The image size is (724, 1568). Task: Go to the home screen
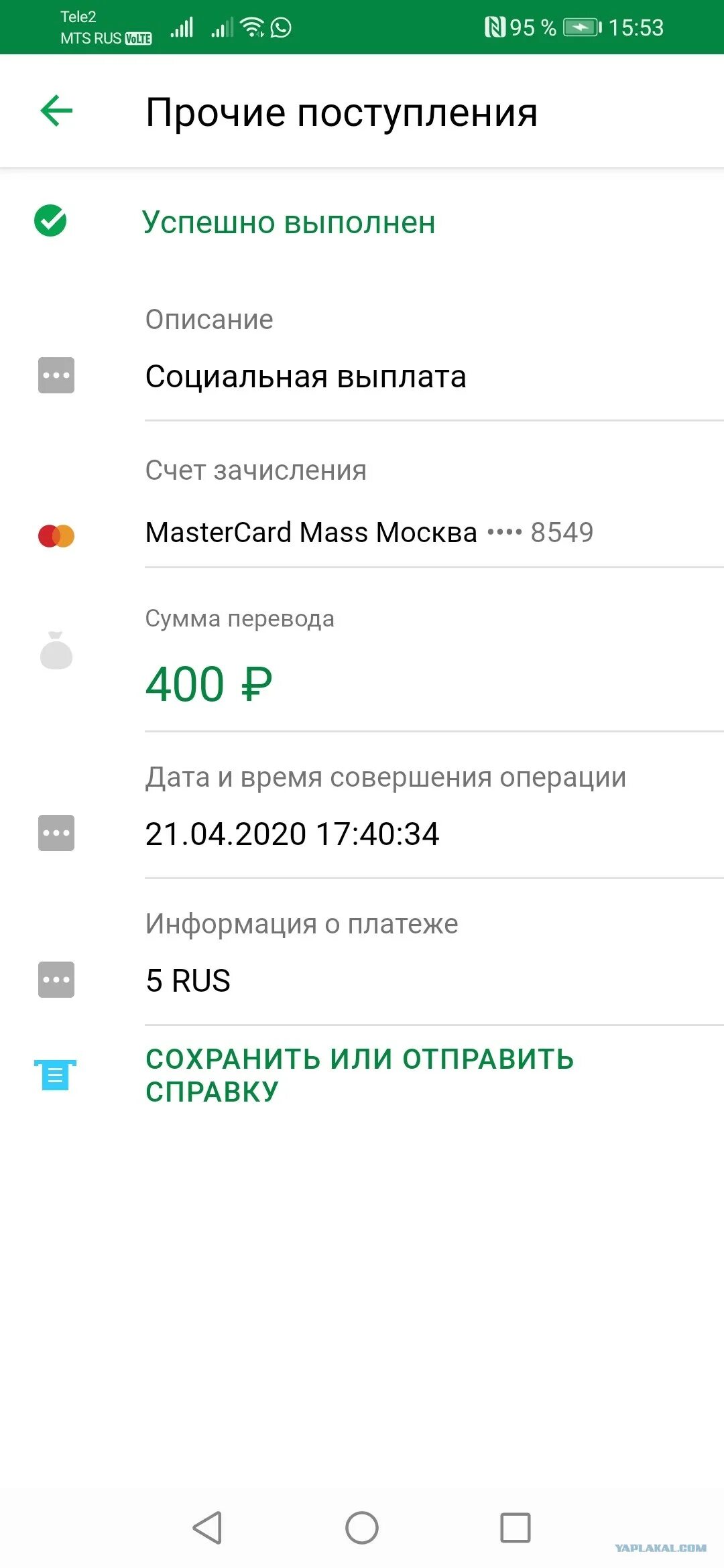(x=362, y=1527)
